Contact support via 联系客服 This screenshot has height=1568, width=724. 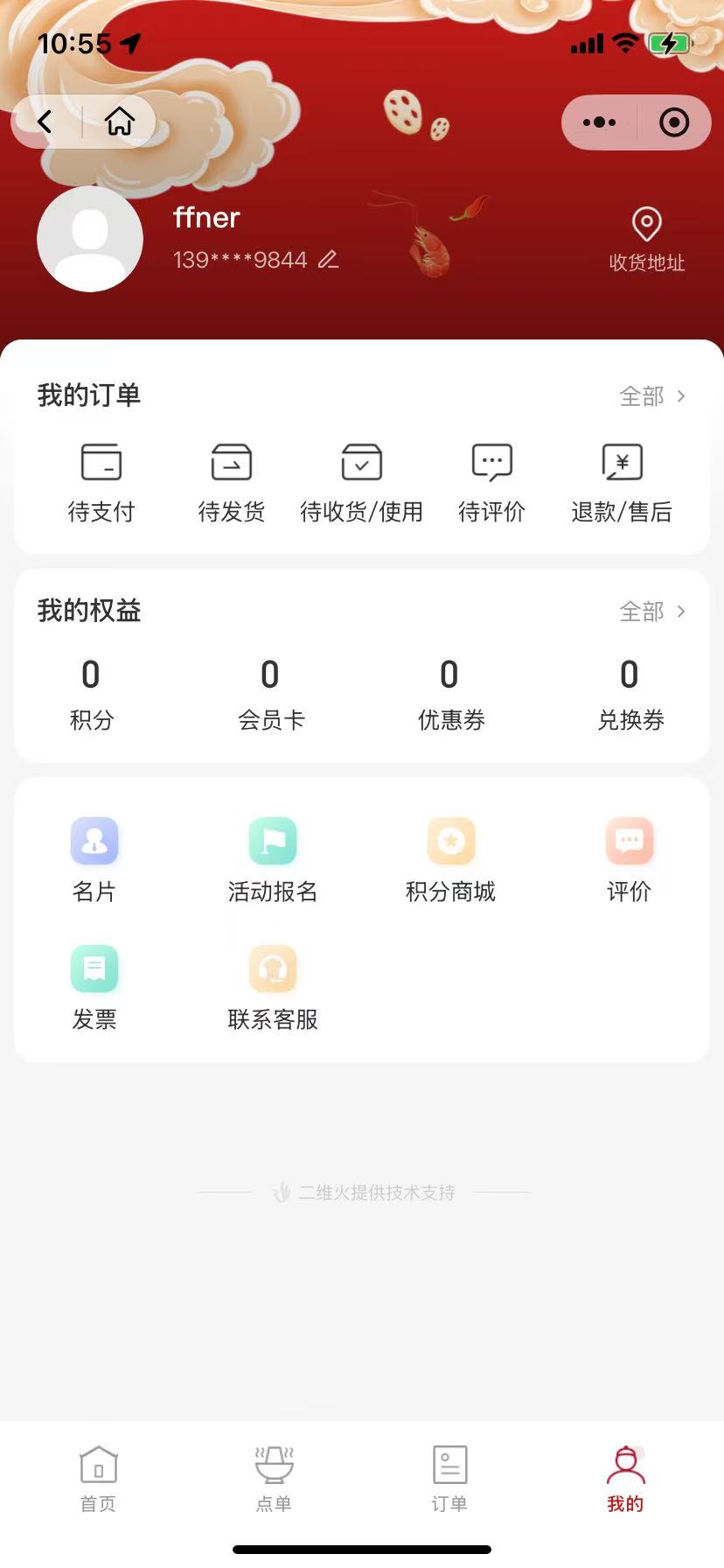[x=273, y=987]
